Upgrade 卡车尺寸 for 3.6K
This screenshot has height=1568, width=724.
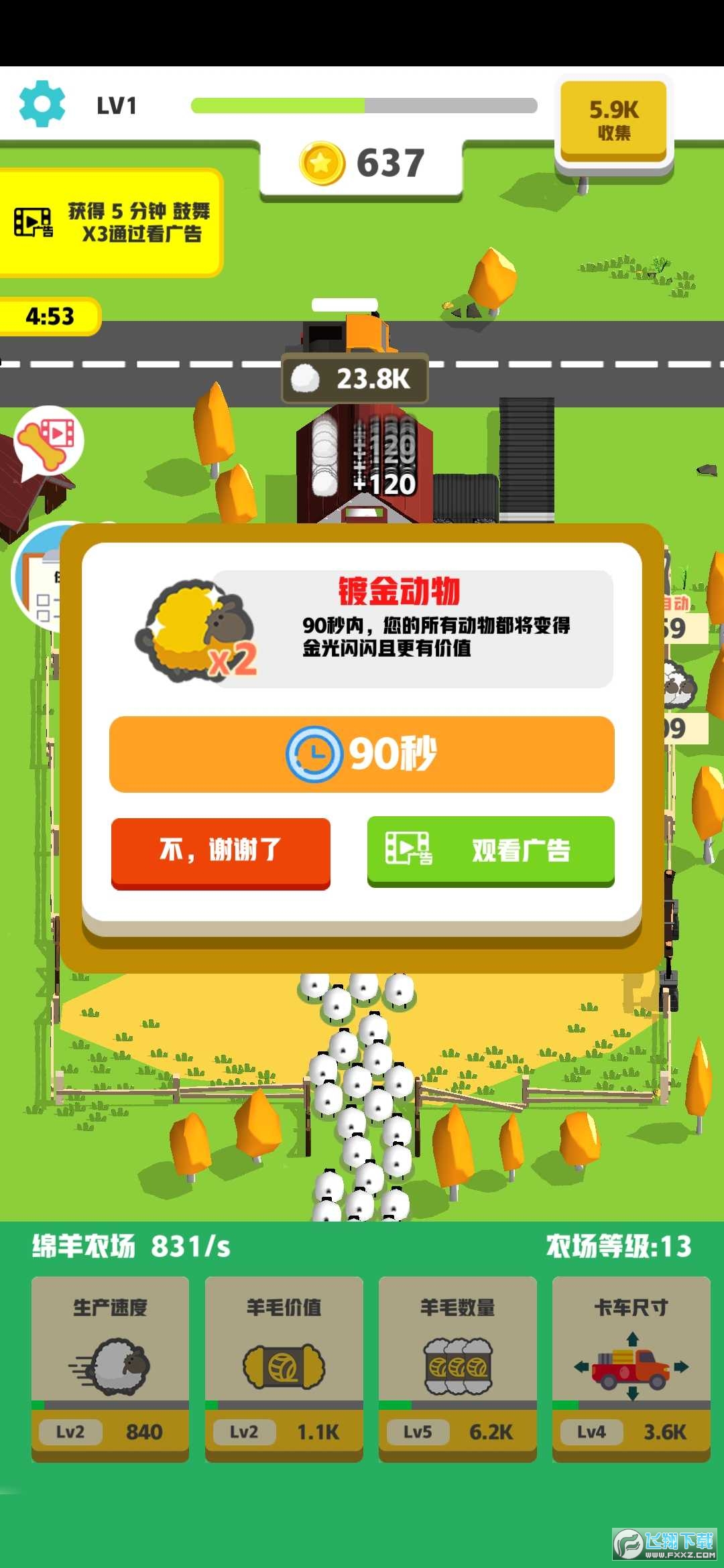coord(631,1368)
